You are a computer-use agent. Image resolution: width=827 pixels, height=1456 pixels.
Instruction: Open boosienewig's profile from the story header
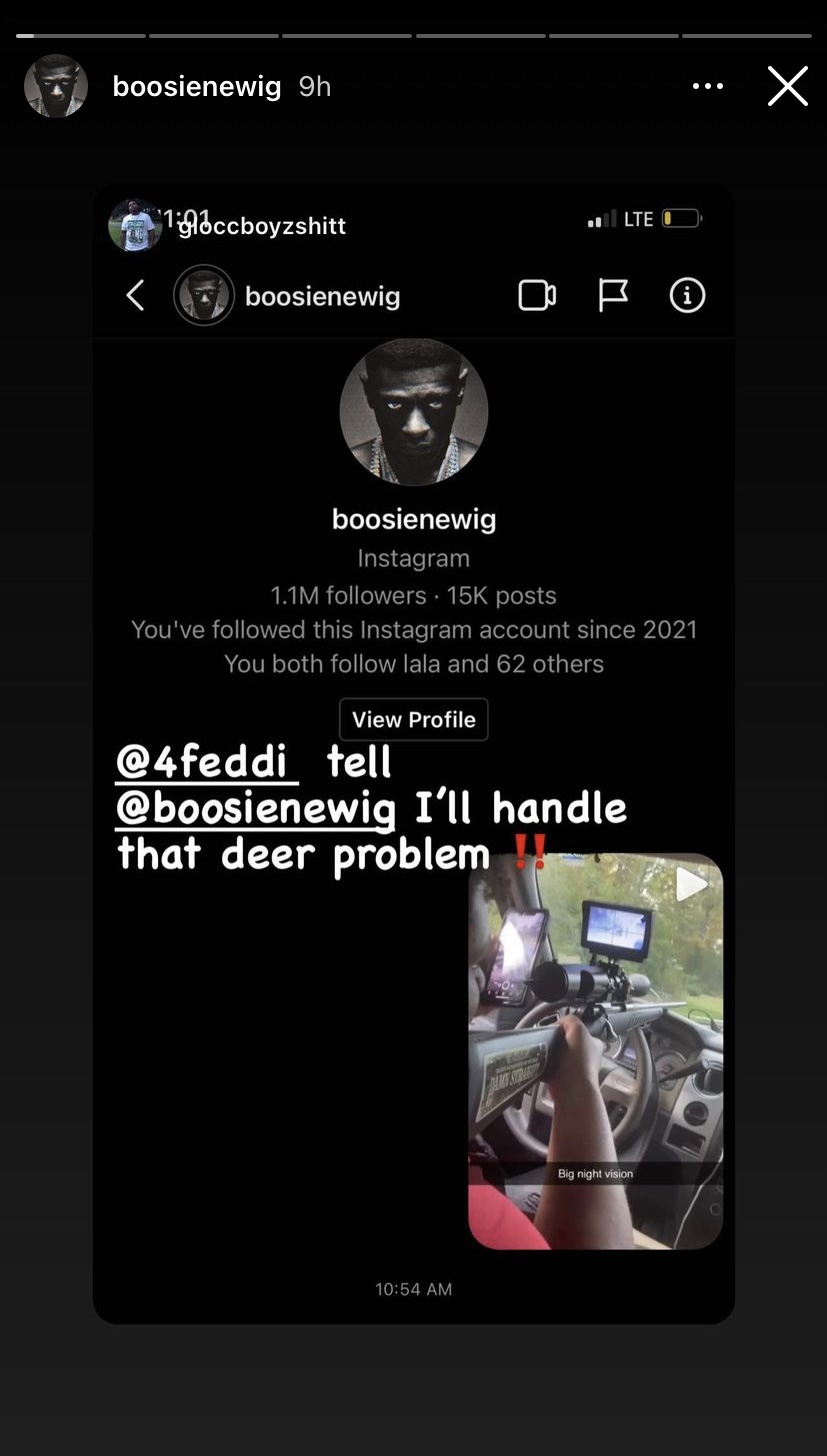(x=196, y=86)
